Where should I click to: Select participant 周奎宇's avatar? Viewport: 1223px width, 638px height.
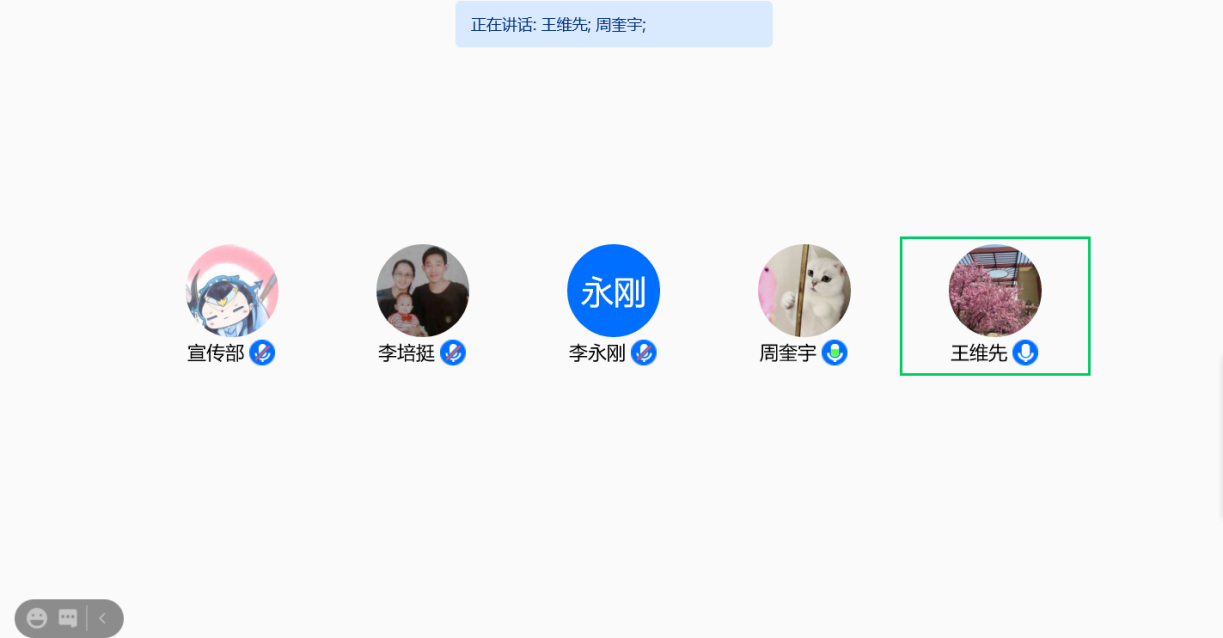pyautogui.click(x=804, y=290)
